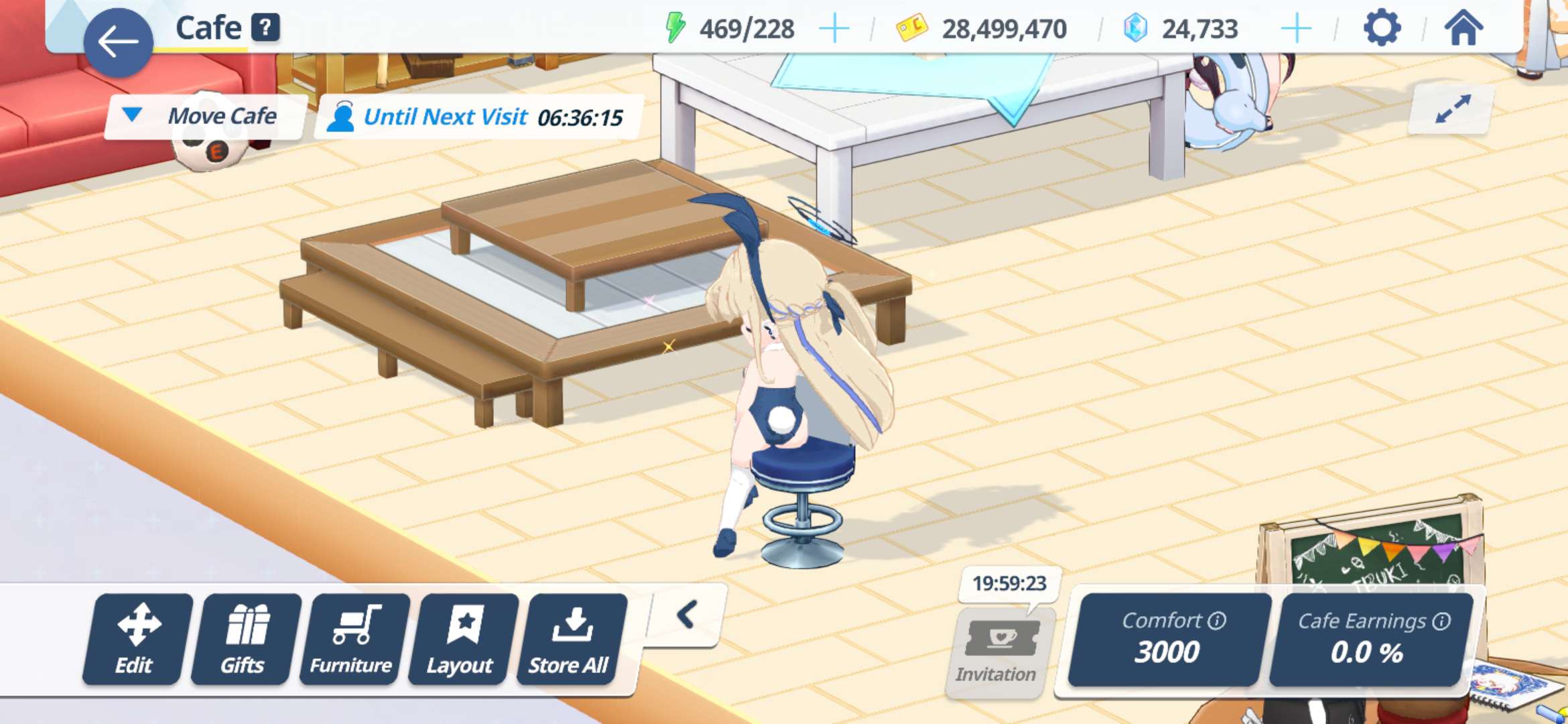Open the Furniture inventory

coord(354,638)
